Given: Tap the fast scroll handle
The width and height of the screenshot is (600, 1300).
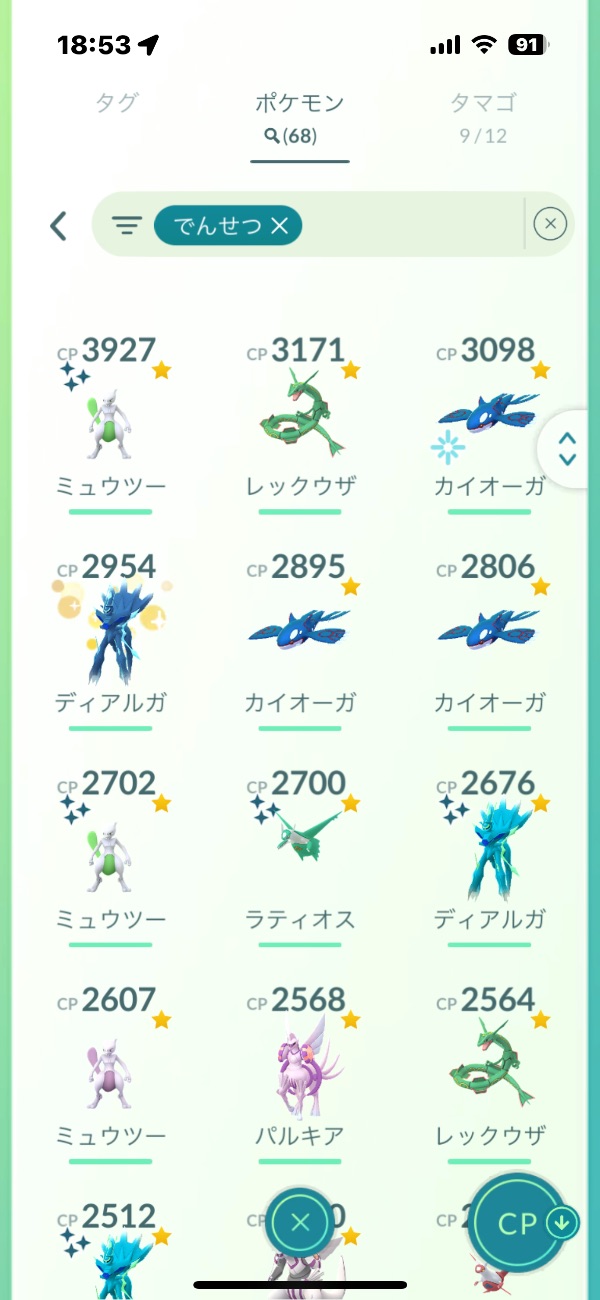Looking at the screenshot, I should [567, 449].
